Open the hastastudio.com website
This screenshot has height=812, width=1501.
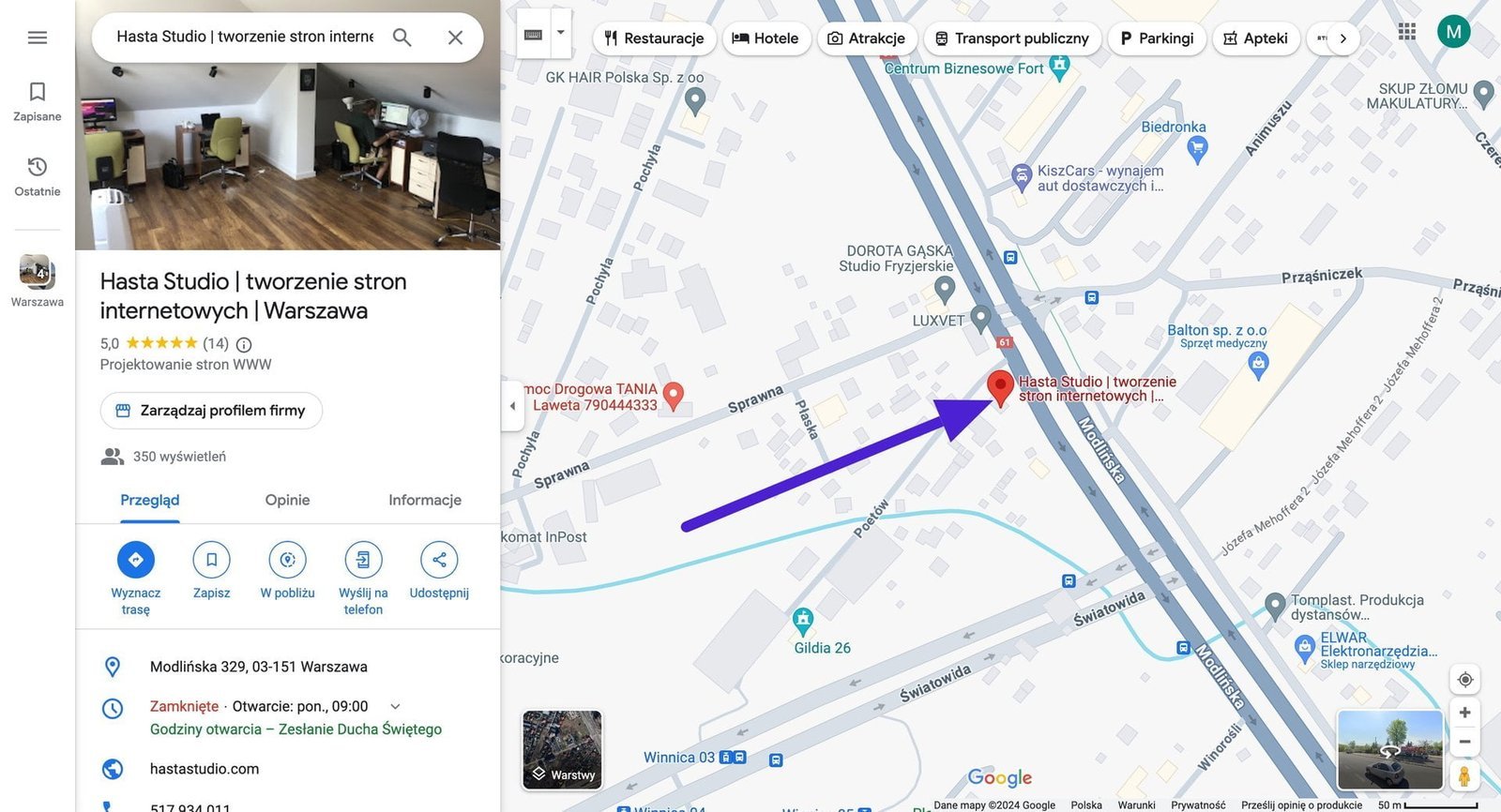(x=205, y=769)
